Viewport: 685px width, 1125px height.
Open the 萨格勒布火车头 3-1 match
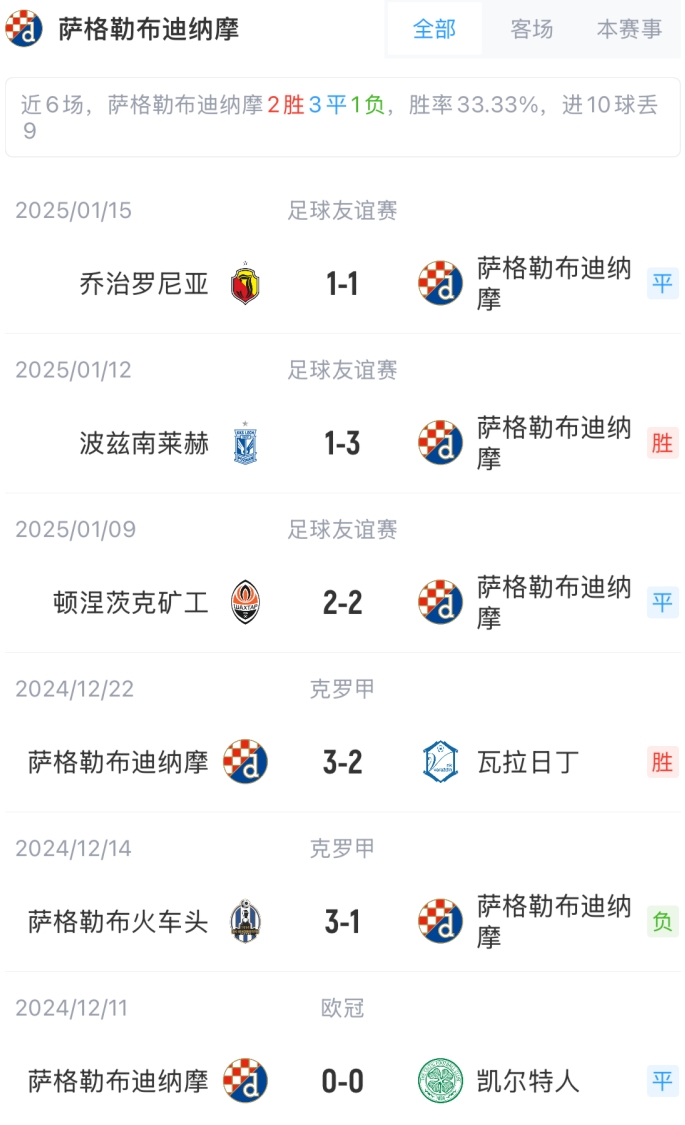point(342,921)
